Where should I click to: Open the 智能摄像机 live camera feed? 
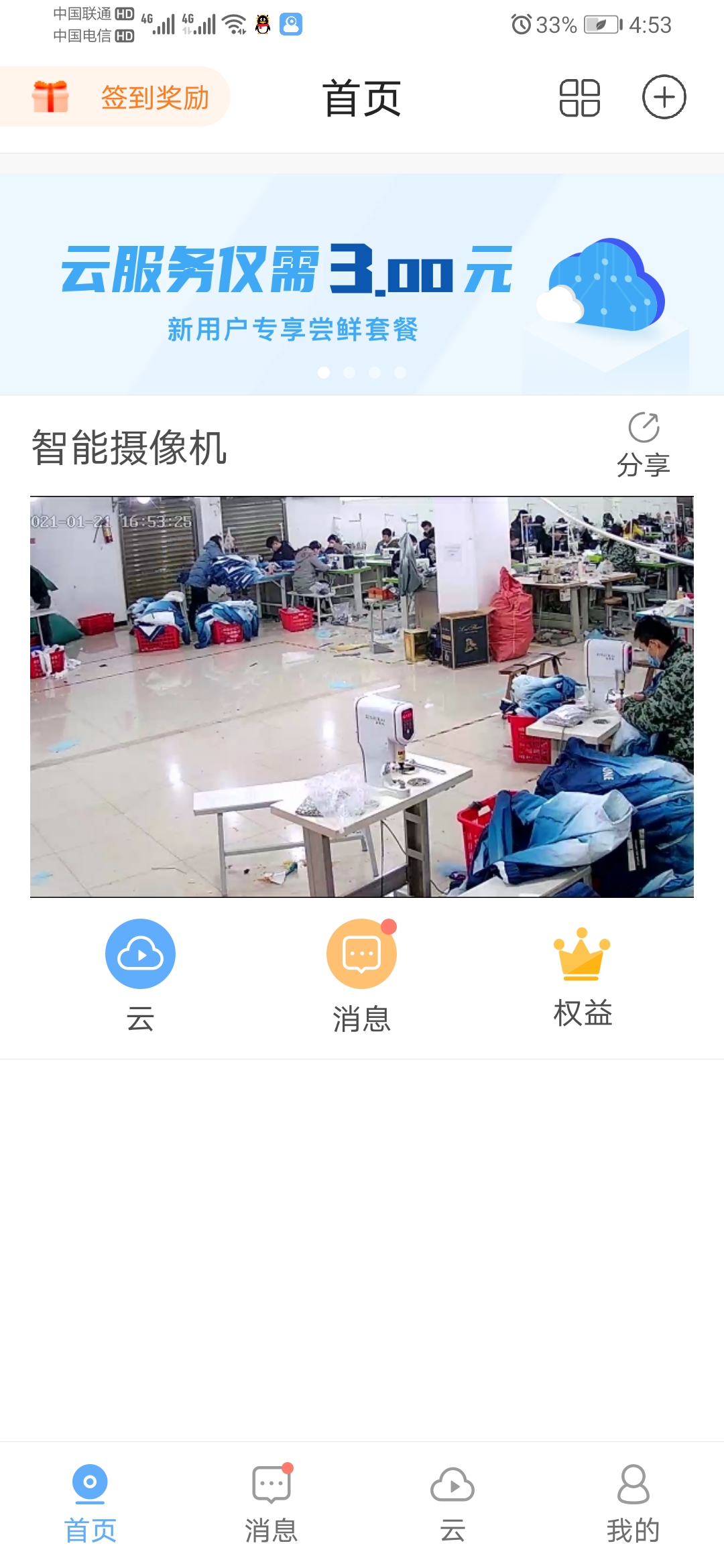click(x=362, y=697)
